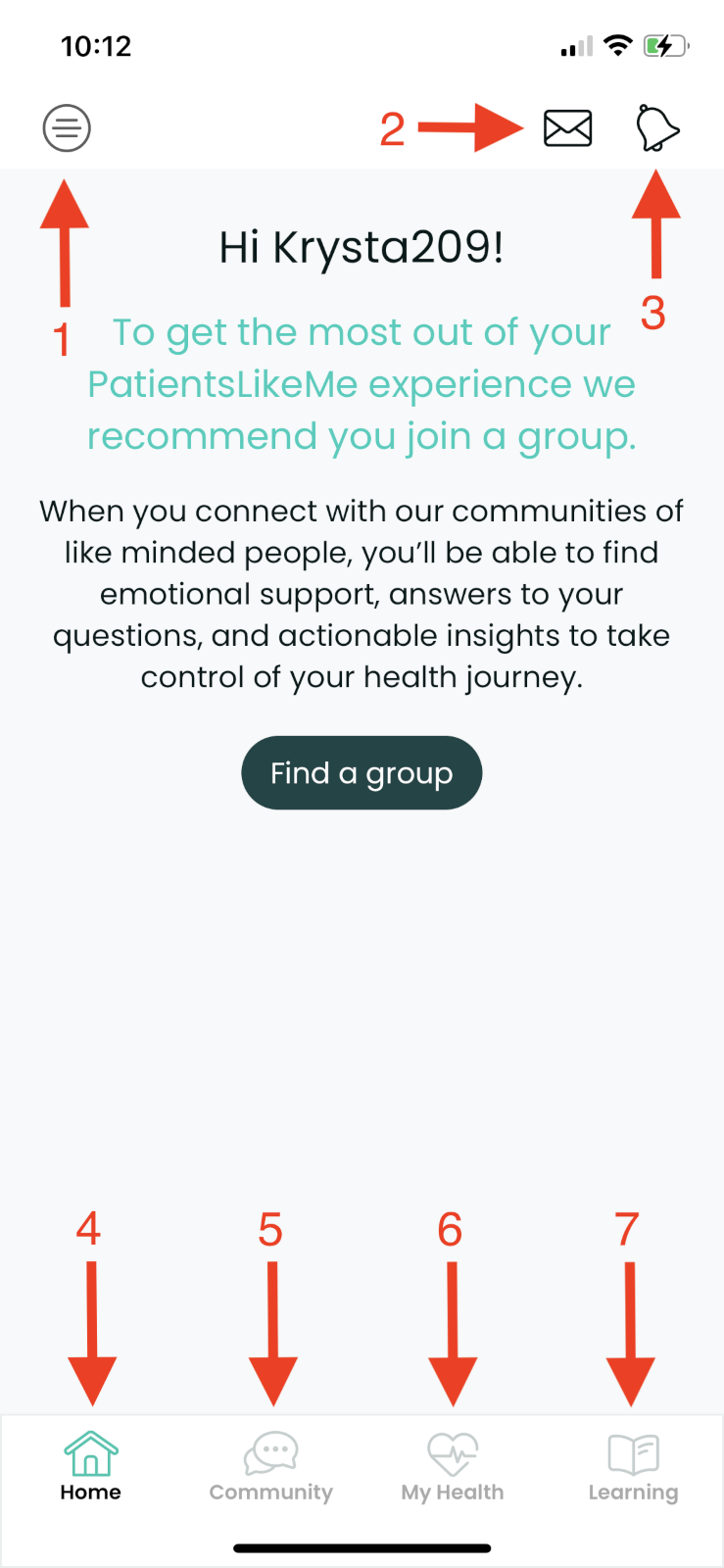Switch to the Learning tab

coord(633,1467)
